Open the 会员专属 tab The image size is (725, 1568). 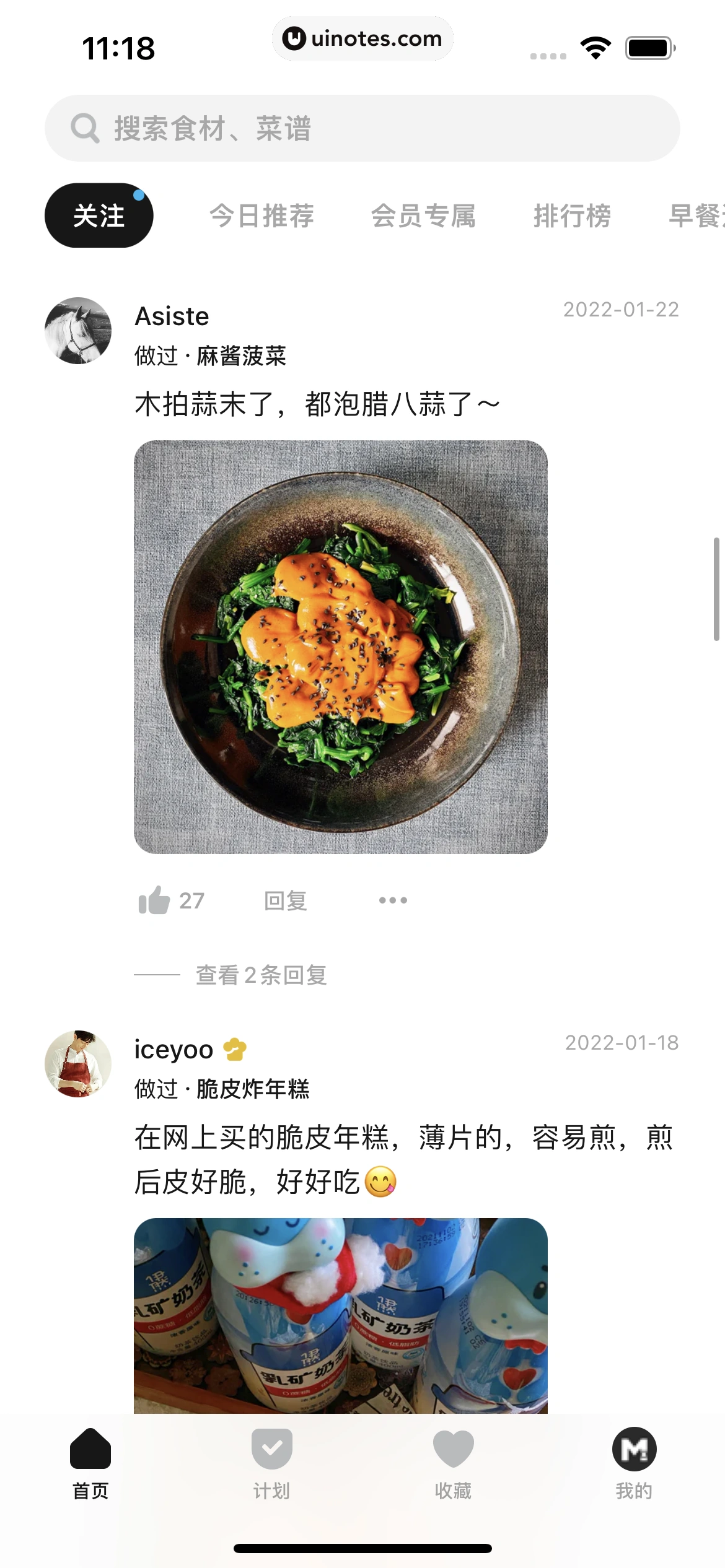click(x=423, y=216)
